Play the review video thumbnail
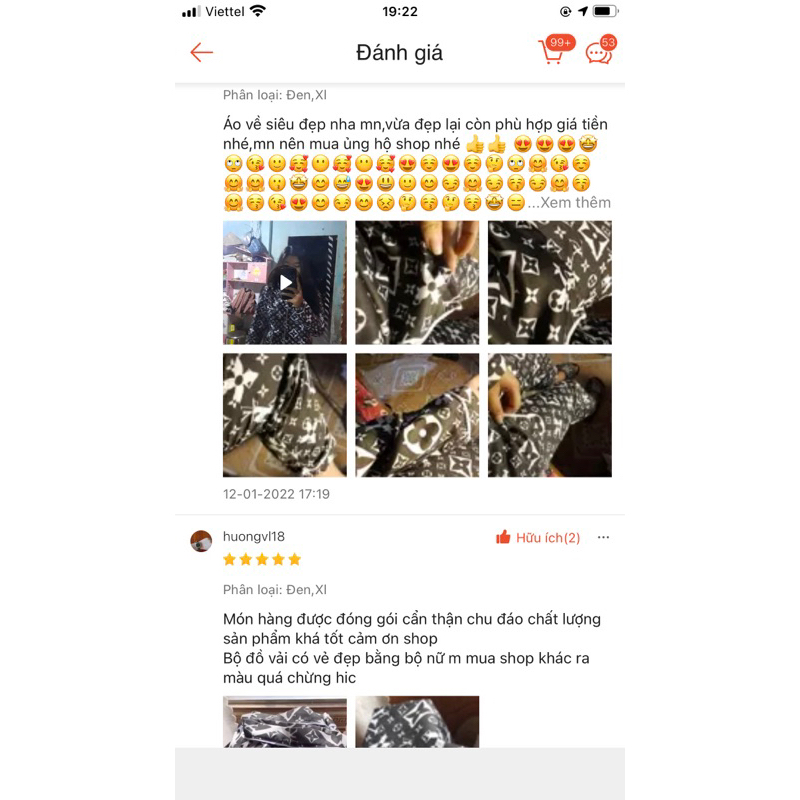This screenshot has height=800, width=800. tap(285, 282)
